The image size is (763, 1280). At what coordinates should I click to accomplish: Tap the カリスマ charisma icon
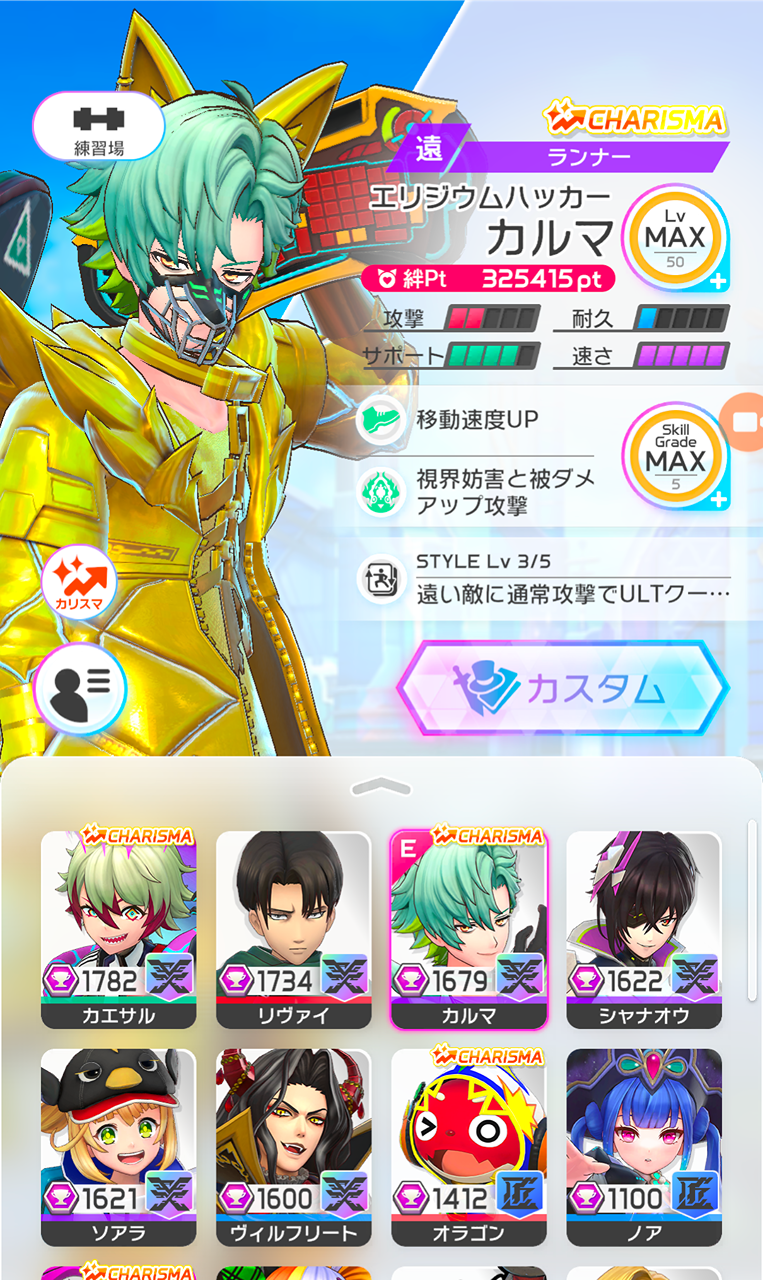79,583
